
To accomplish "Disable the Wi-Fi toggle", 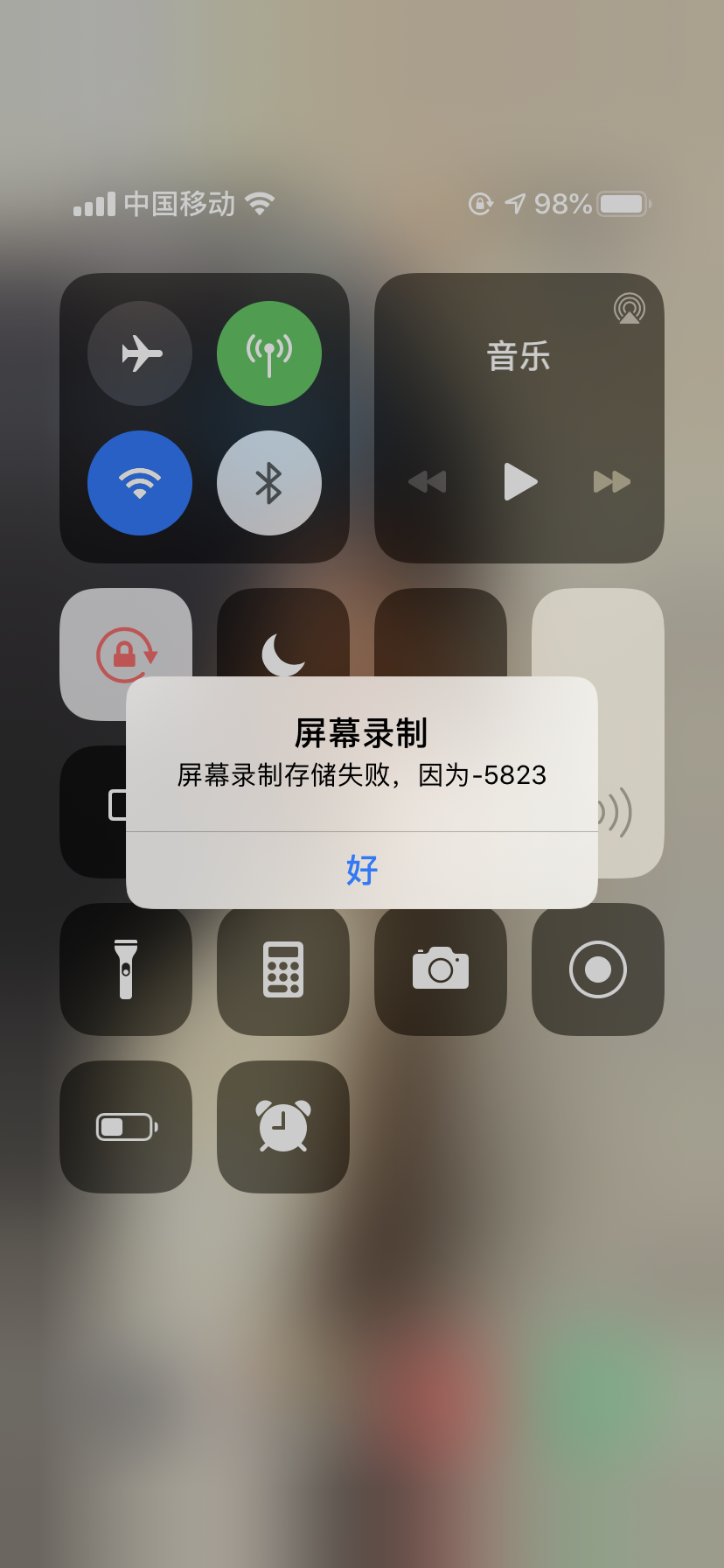I will click(140, 483).
